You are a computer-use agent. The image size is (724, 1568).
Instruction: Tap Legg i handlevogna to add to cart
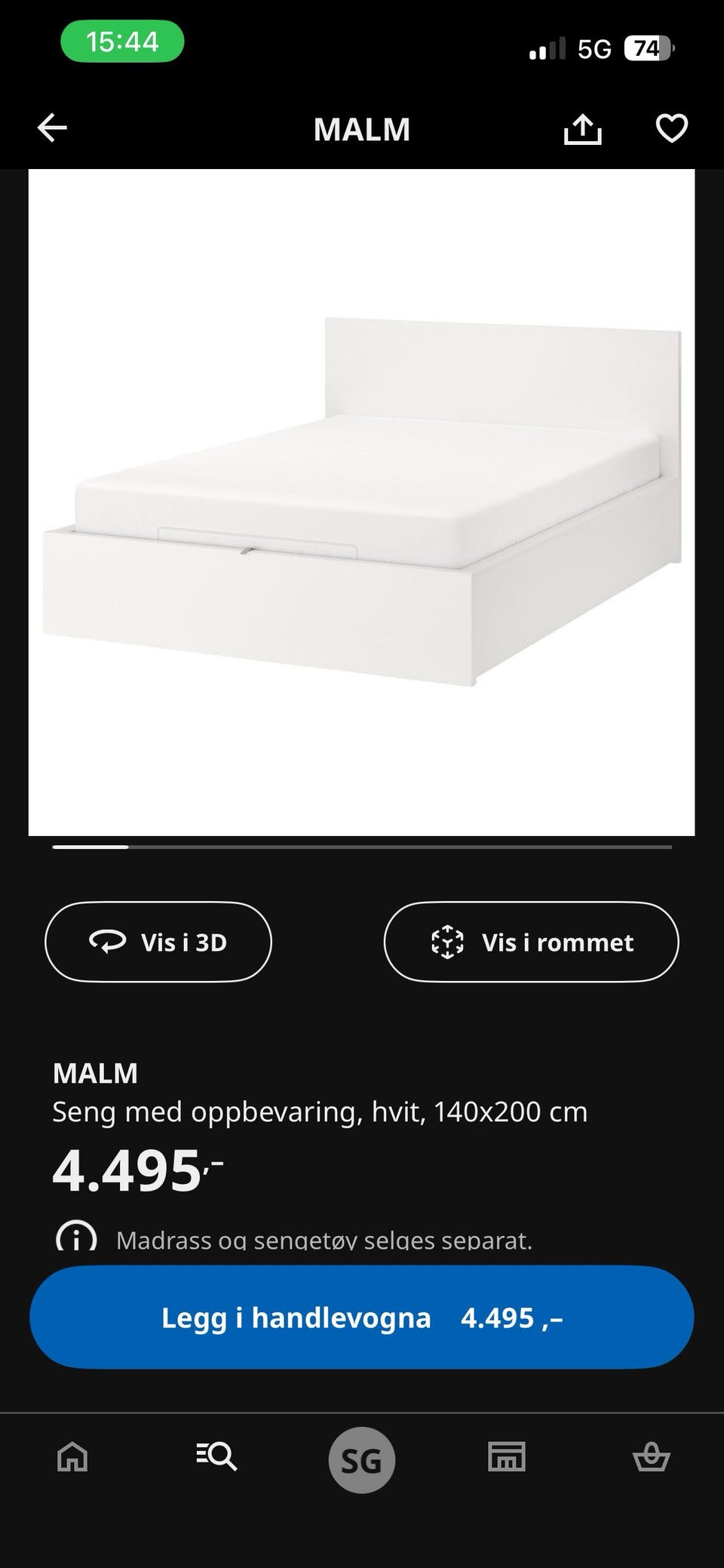(362, 1317)
